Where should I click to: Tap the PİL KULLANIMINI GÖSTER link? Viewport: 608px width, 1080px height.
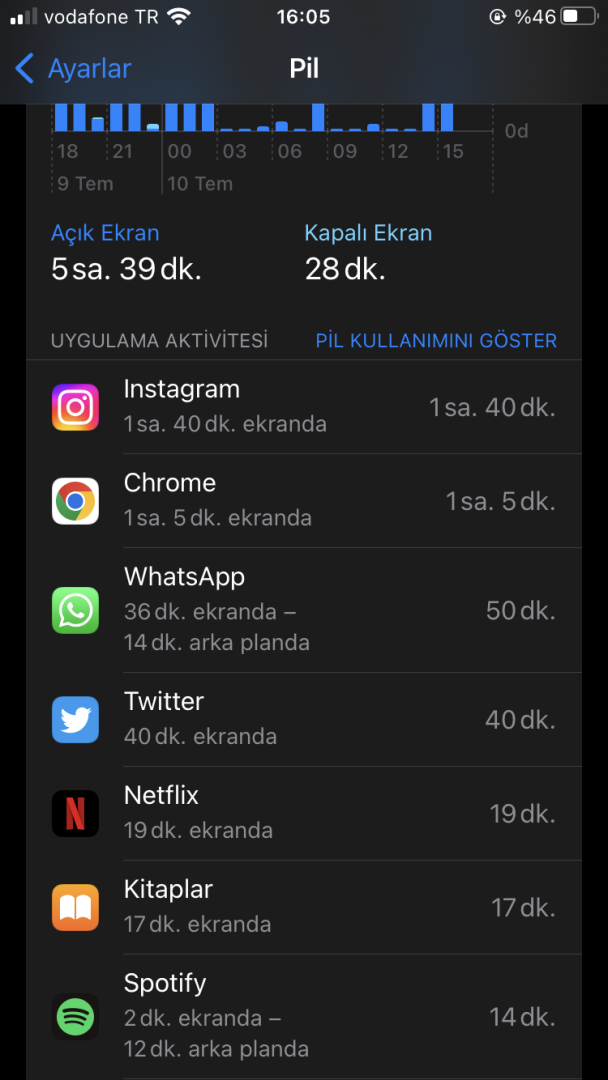click(x=436, y=341)
